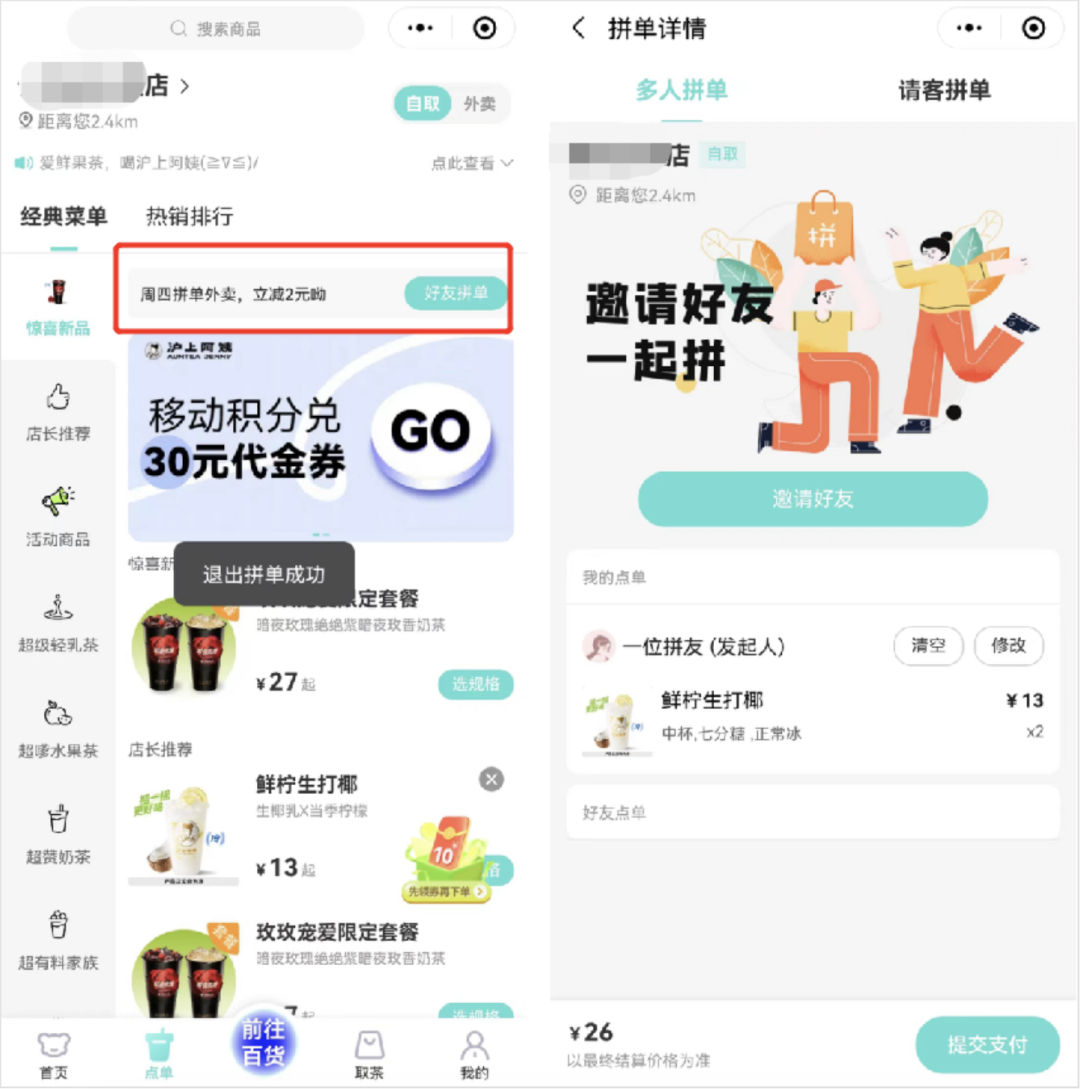Go to the 首页 tab
This screenshot has height=1089, width=1080.
[54, 1054]
